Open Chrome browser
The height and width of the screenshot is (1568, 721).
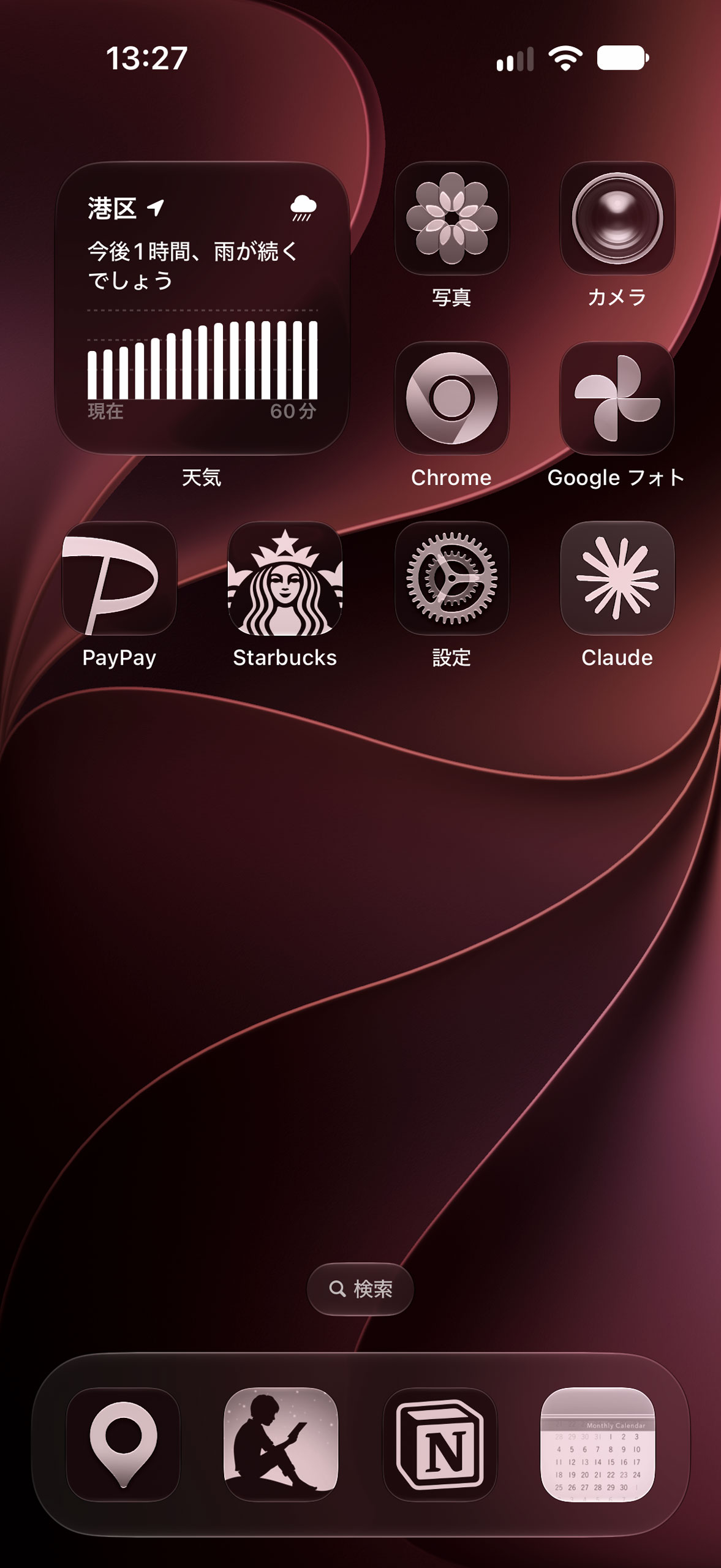(x=451, y=398)
